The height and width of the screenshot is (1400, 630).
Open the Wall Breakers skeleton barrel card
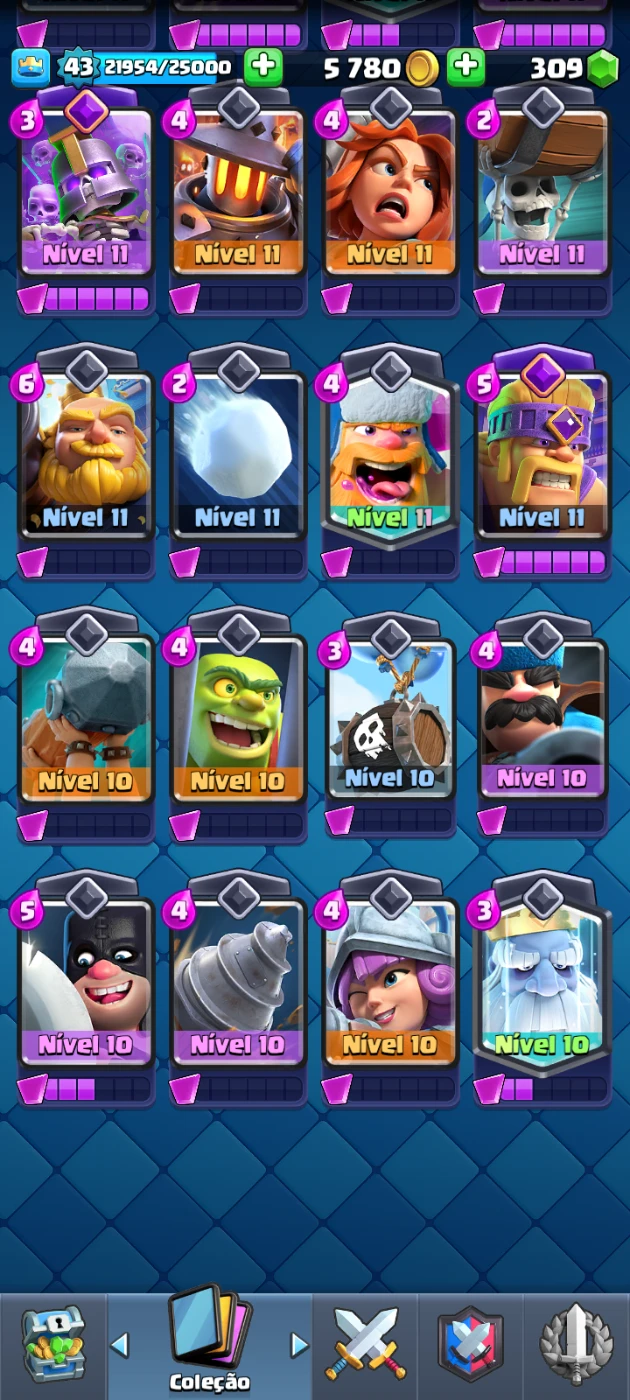542,190
